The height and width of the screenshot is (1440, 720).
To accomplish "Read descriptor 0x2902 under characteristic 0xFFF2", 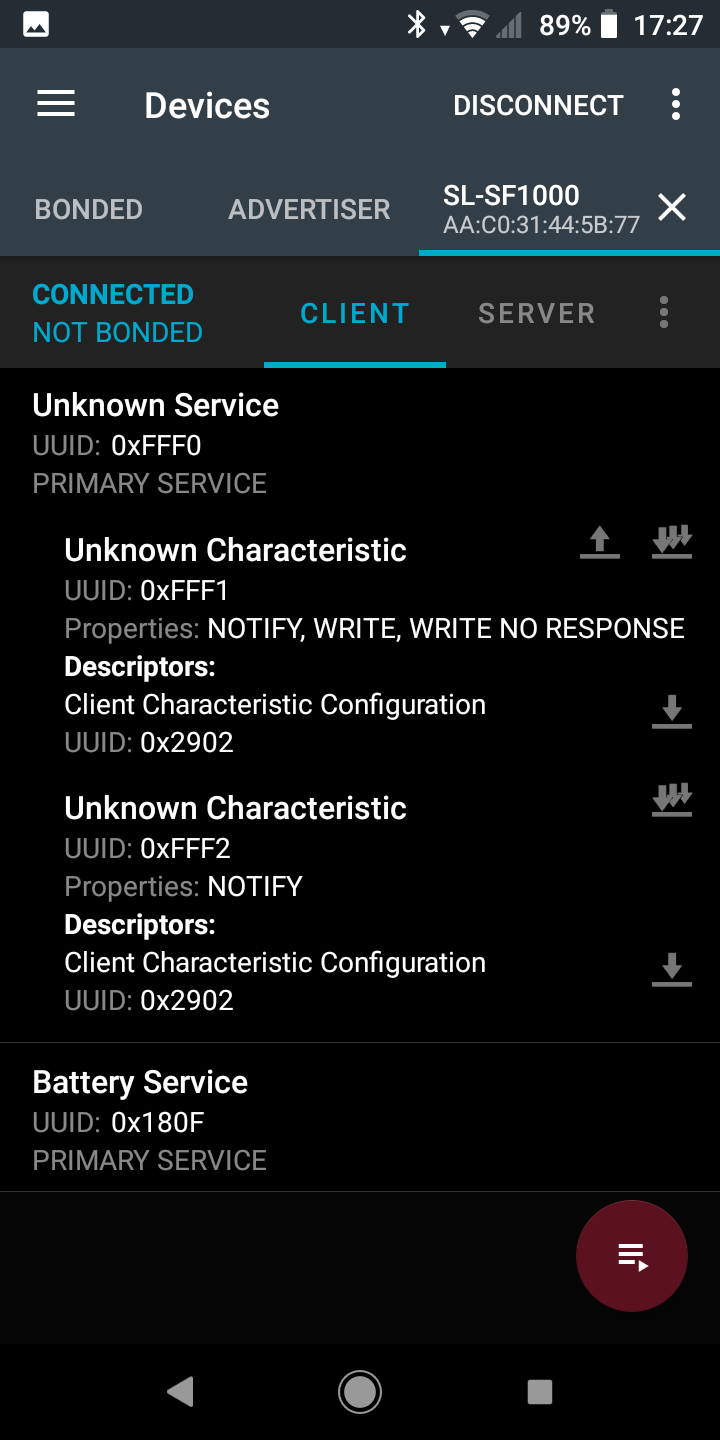I will [672, 969].
